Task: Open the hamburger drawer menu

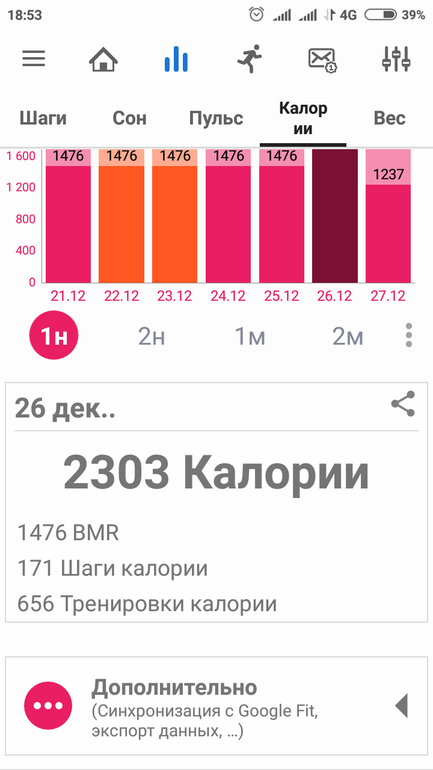Action: [33, 59]
